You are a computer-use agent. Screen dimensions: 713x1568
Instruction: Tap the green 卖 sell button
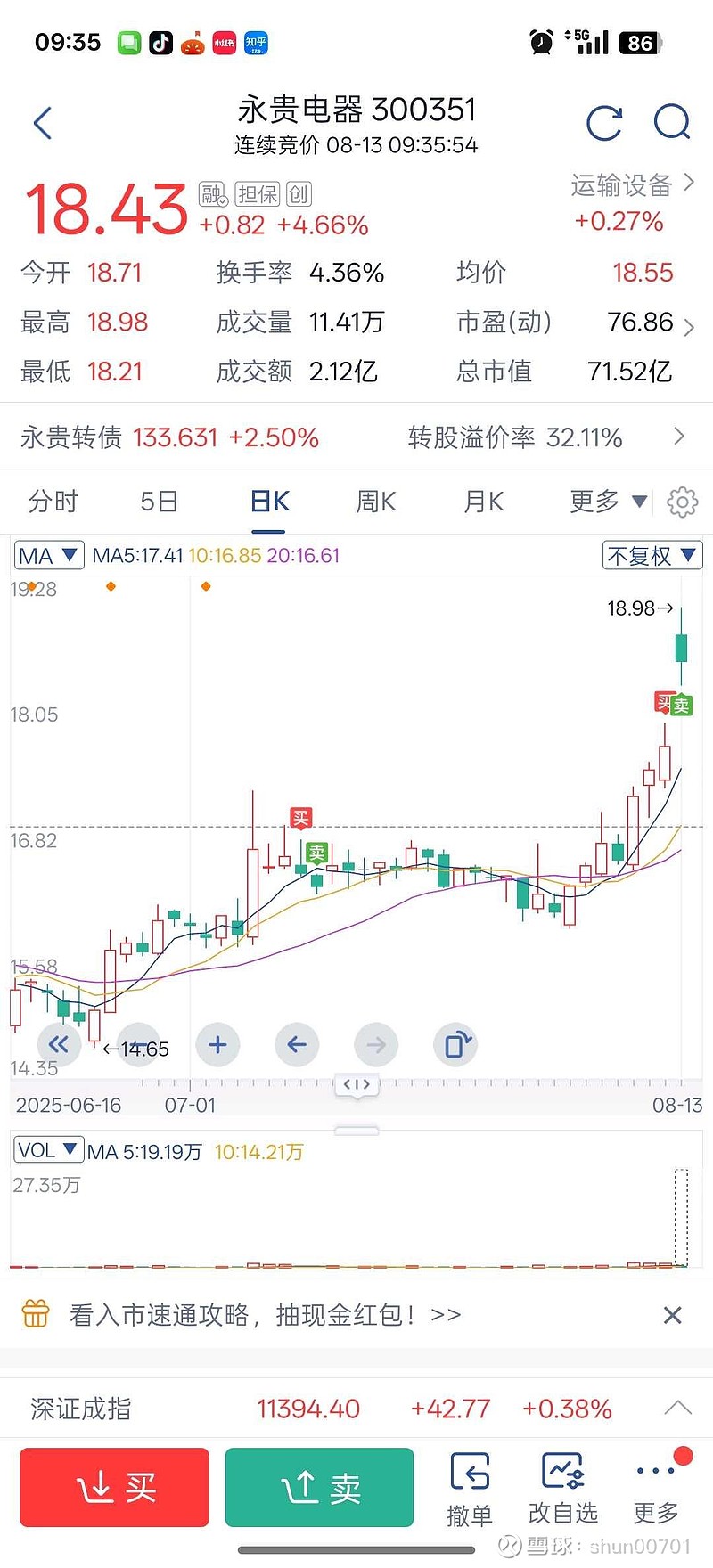click(x=319, y=1488)
